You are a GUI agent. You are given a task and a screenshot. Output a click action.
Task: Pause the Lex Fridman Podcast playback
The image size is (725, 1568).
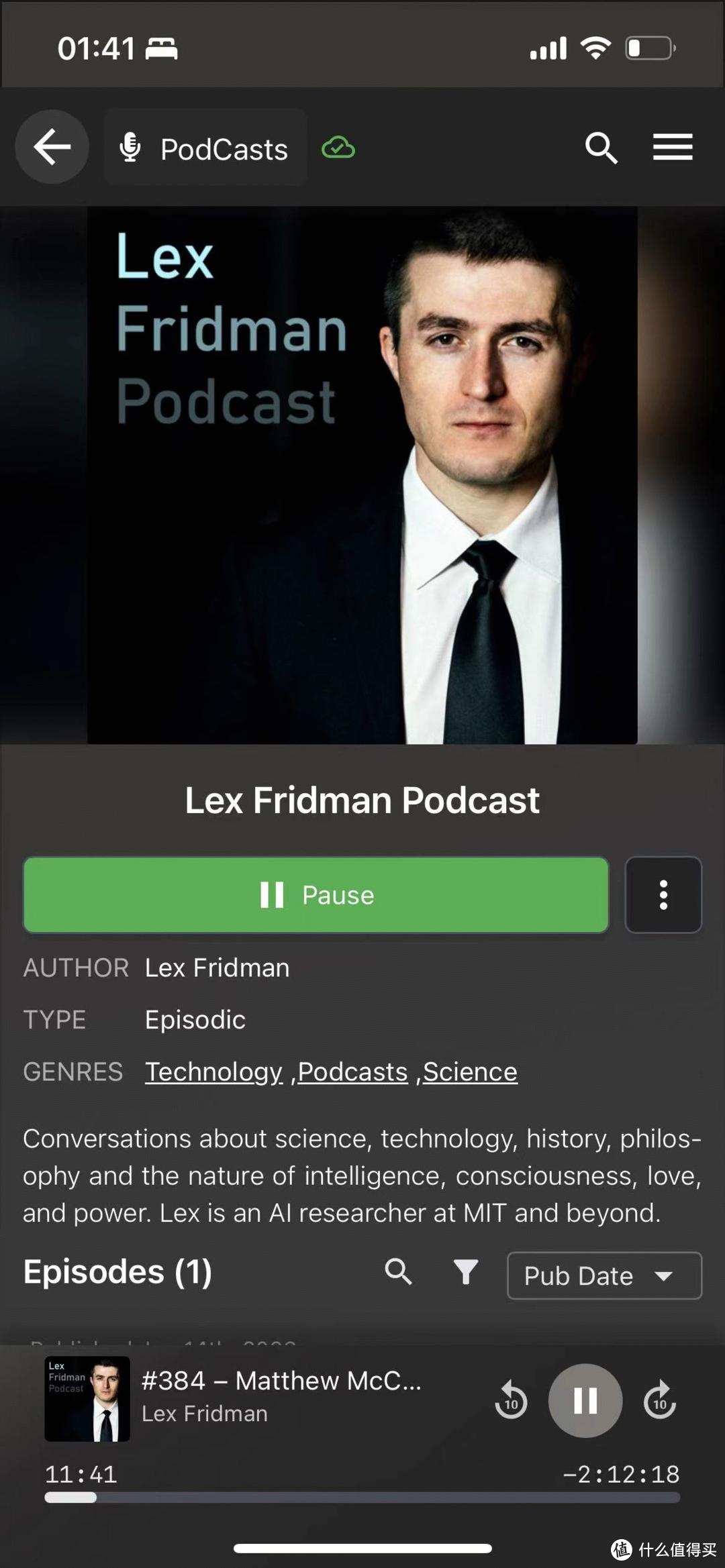(x=316, y=894)
